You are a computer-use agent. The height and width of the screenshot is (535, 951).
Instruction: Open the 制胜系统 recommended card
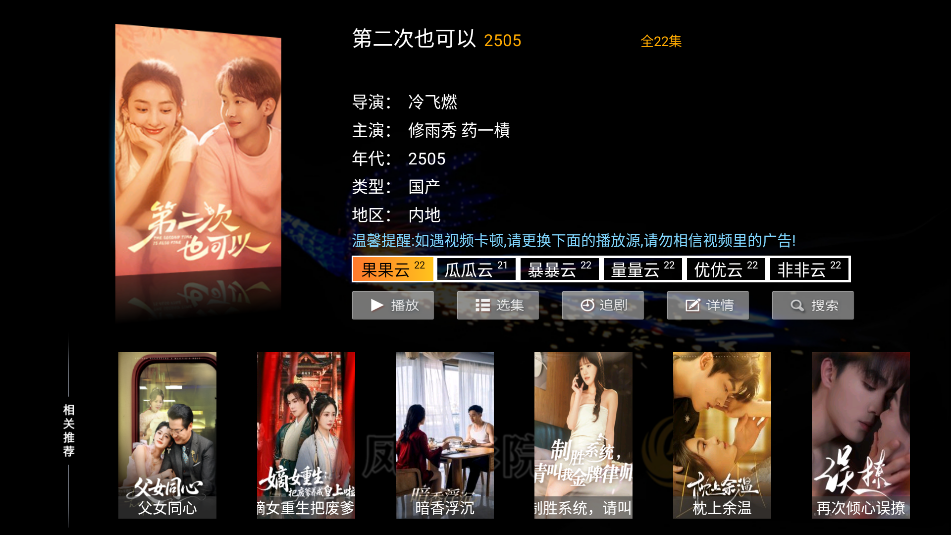[583, 435]
